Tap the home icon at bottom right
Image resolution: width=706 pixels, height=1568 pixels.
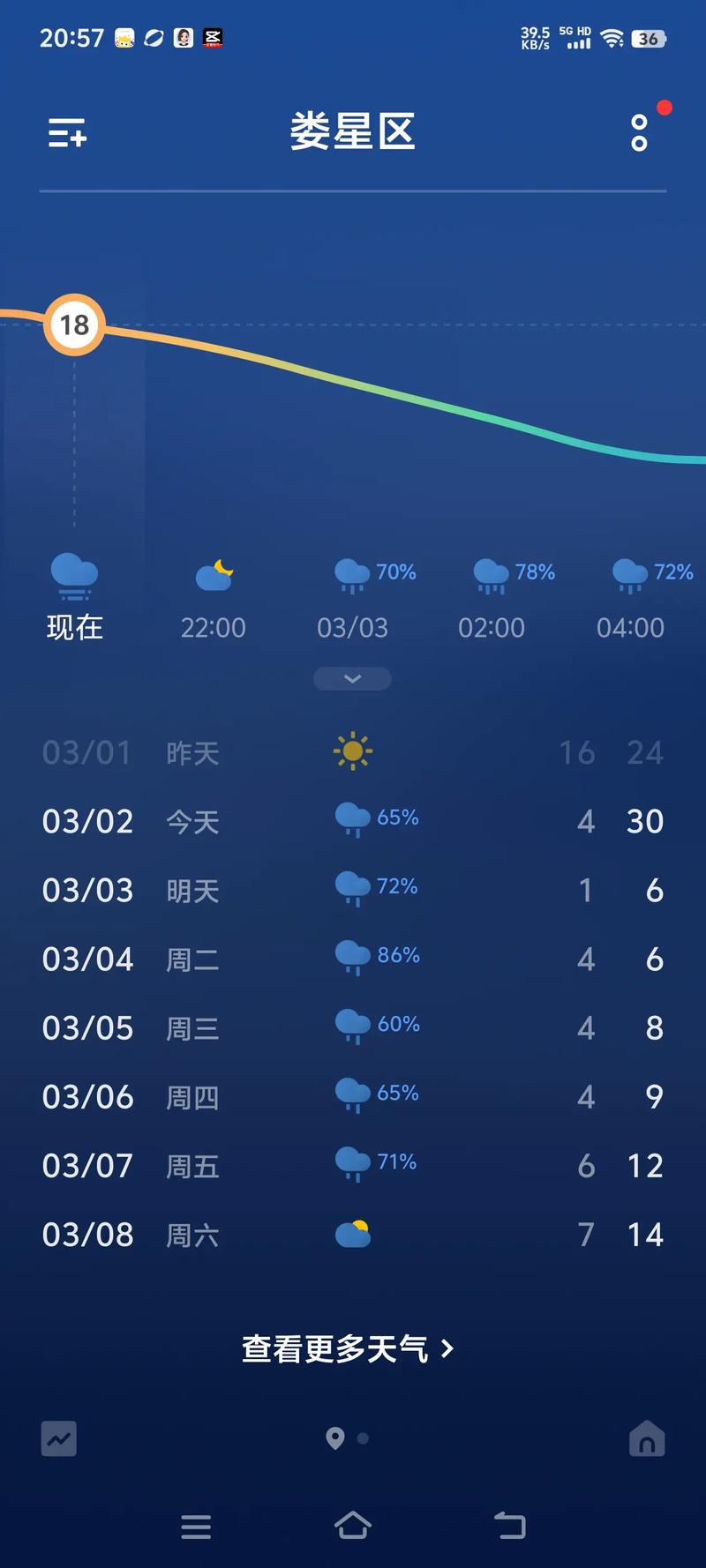click(647, 1439)
